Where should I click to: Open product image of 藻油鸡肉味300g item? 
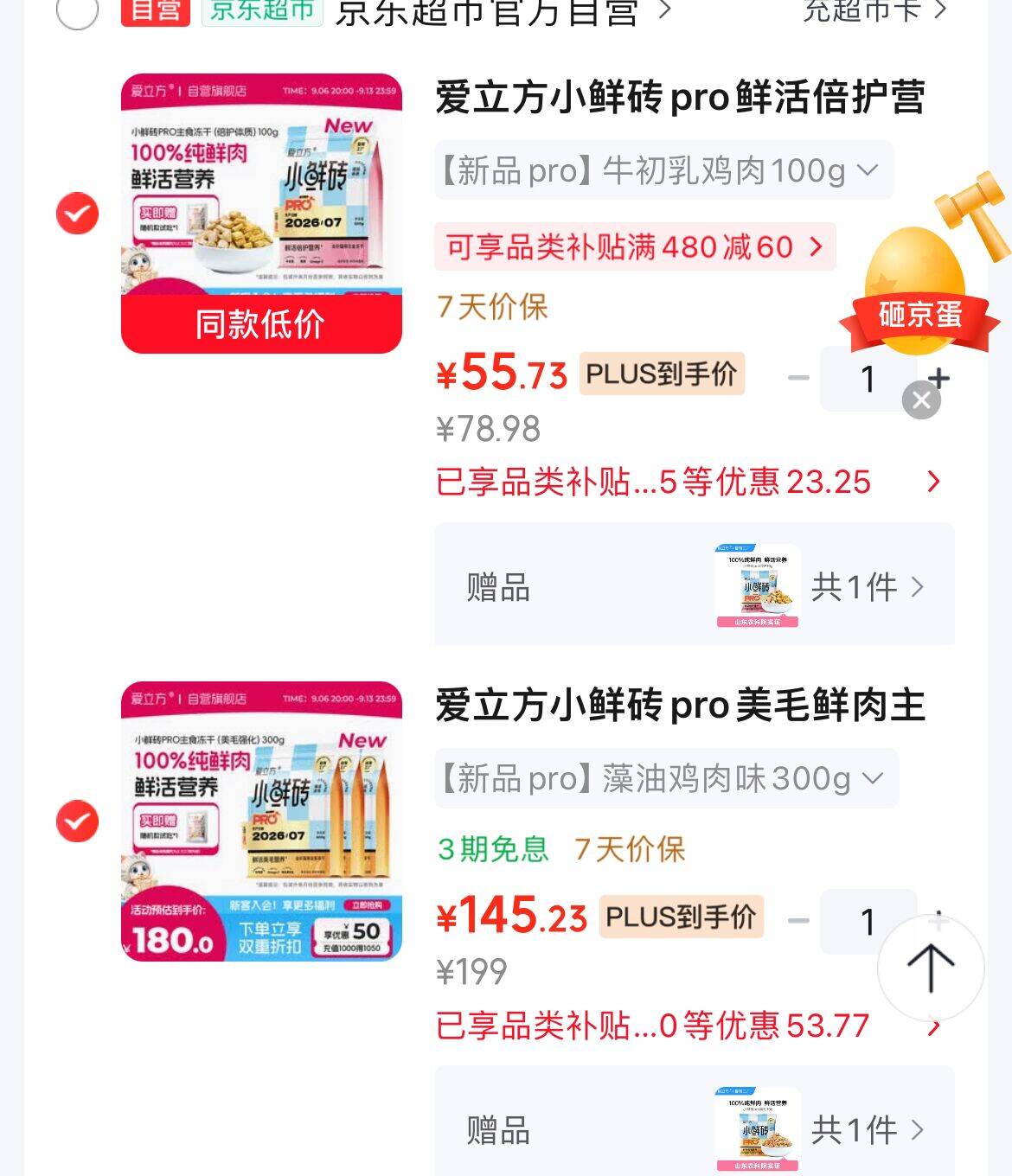261,821
